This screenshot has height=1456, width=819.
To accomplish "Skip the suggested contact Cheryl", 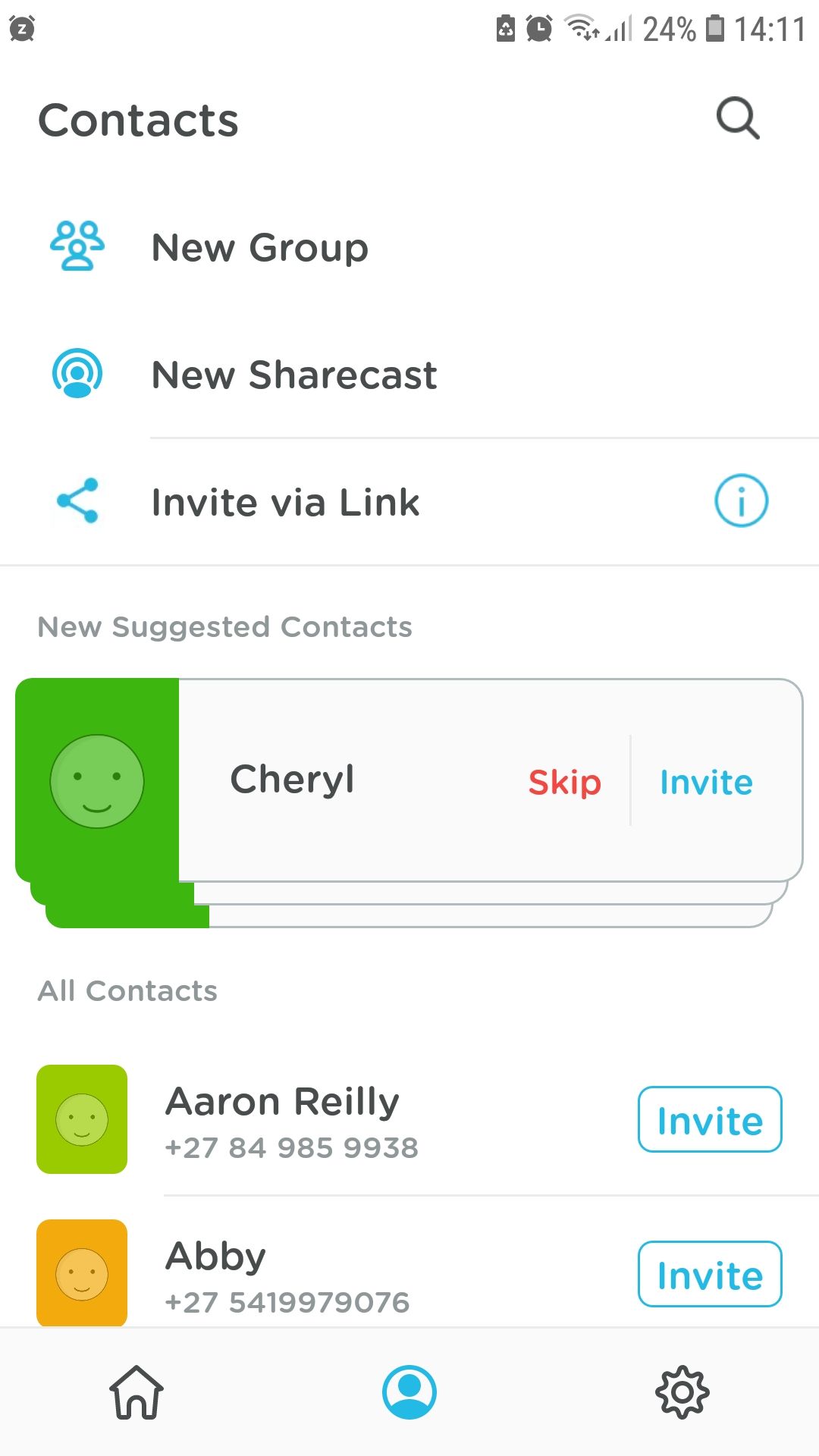I will [x=564, y=782].
